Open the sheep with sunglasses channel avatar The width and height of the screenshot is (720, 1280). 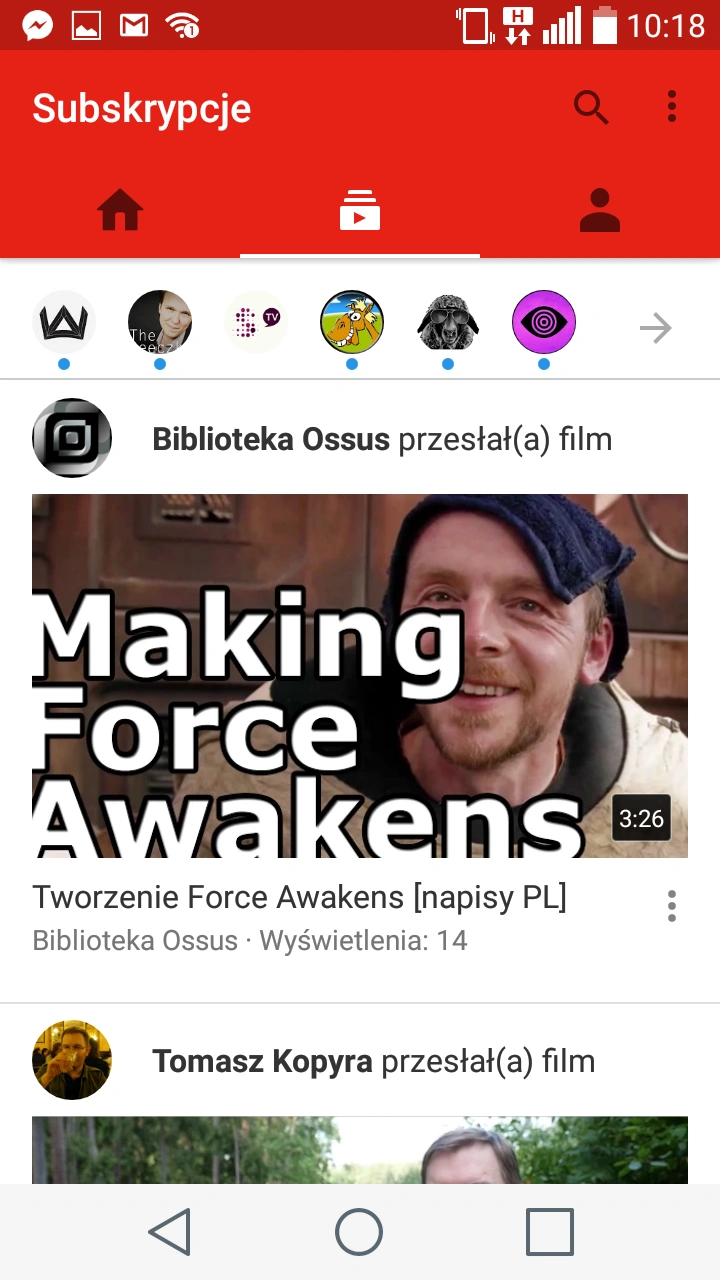point(448,323)
